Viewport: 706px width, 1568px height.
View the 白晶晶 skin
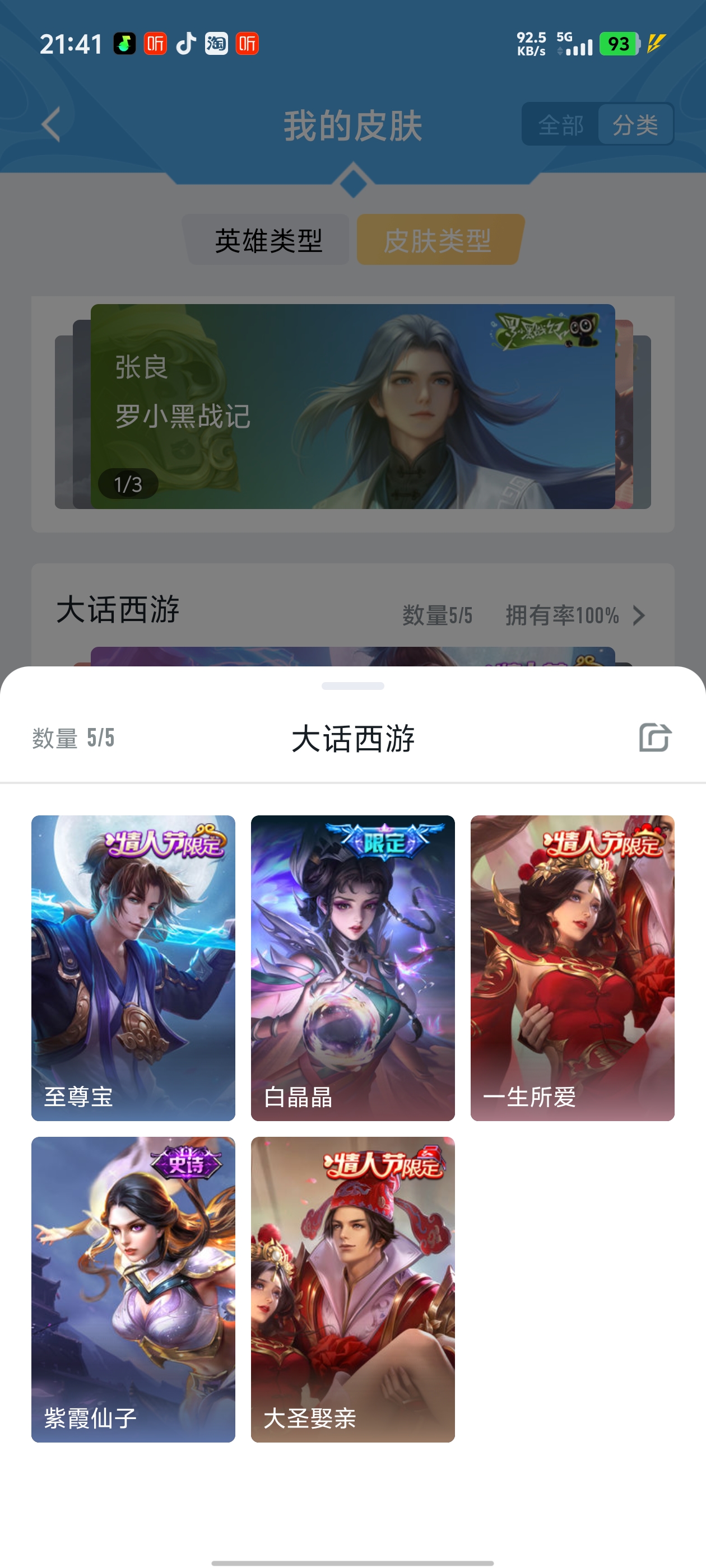(352, 967)
